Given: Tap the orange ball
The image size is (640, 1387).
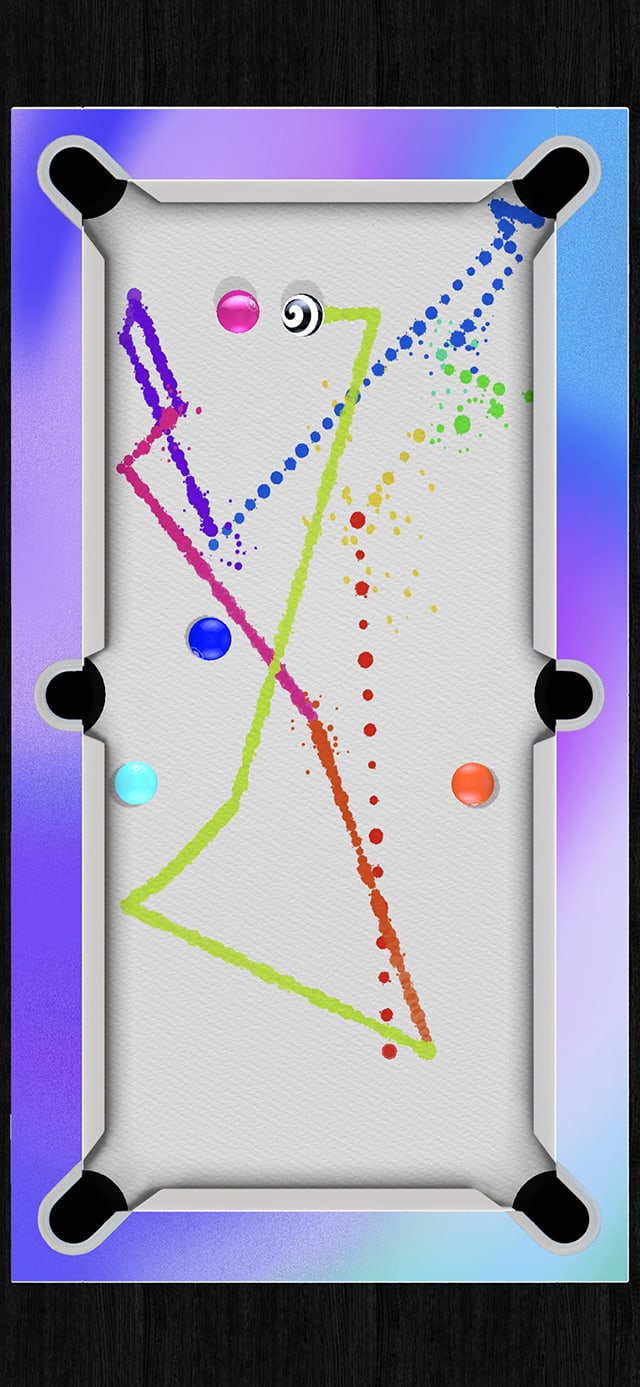Looking at the screenshot, I should (473, 784).
